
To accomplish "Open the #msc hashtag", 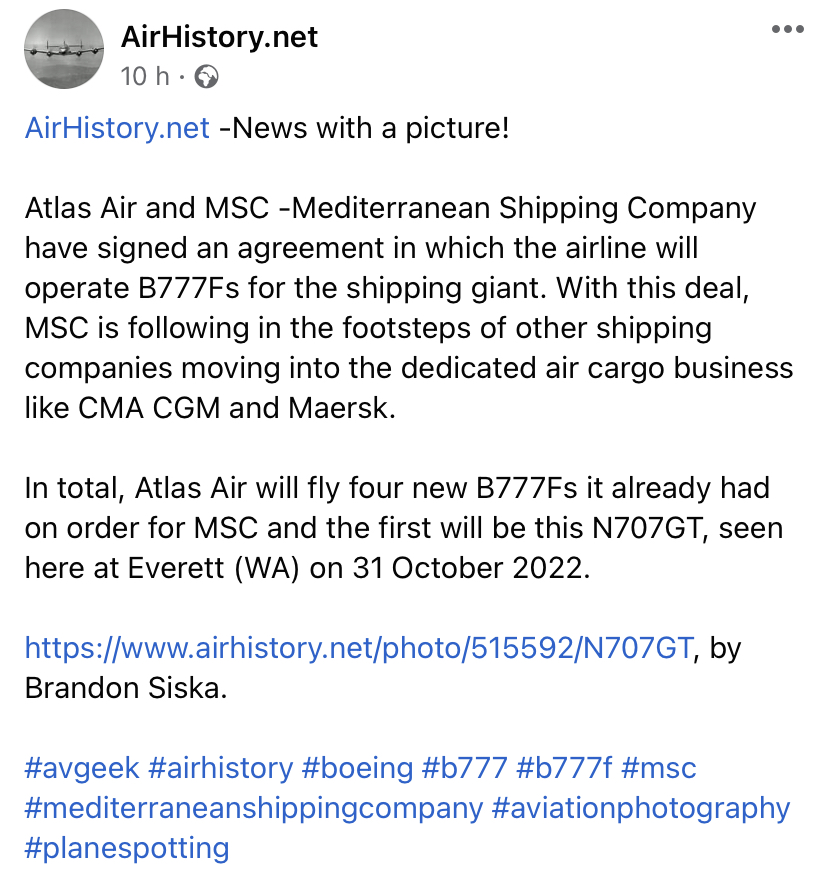I will [x=658, y=768].
